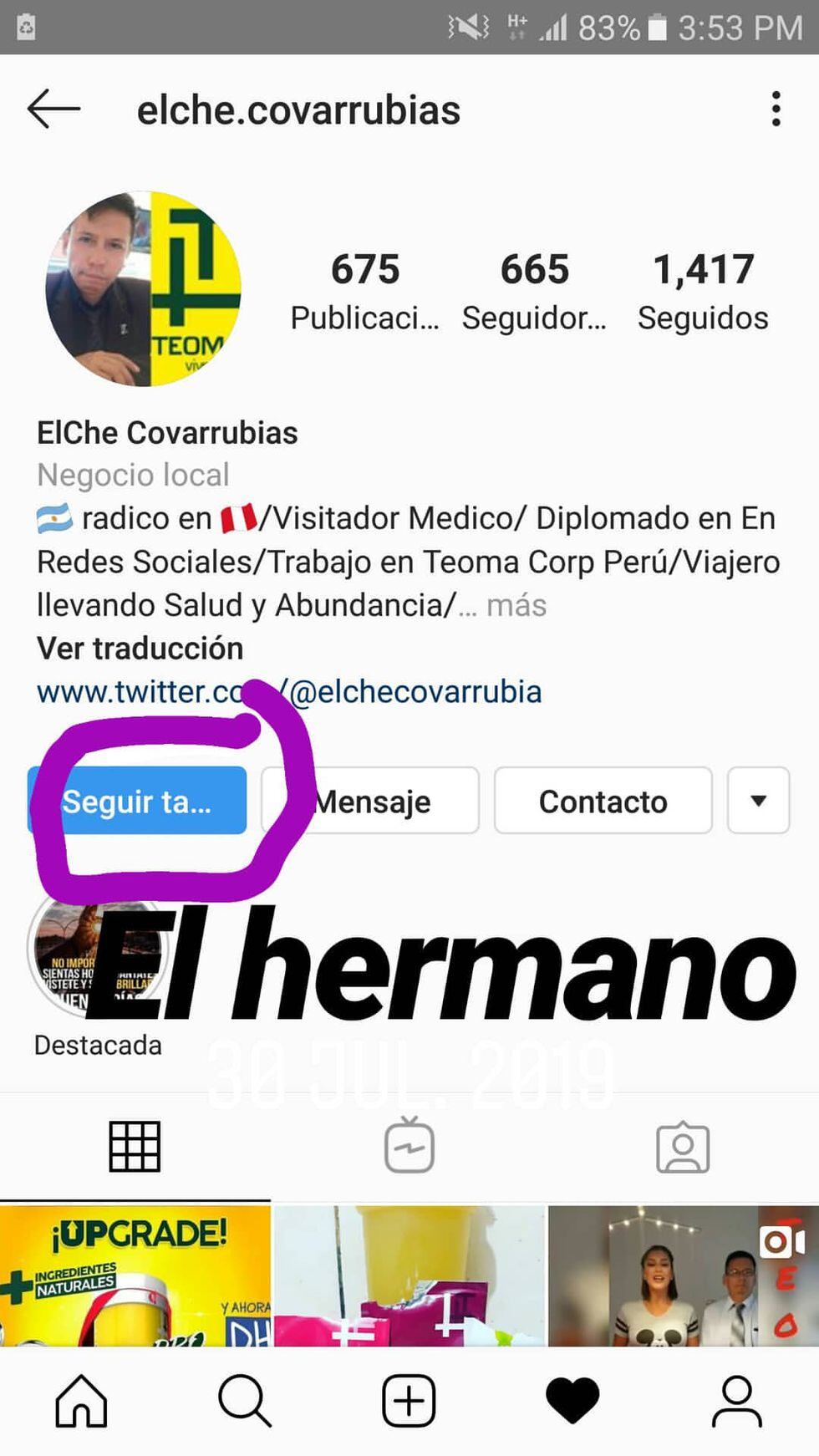Tap Ver traducción under the bio

click(x=140, y=649)
